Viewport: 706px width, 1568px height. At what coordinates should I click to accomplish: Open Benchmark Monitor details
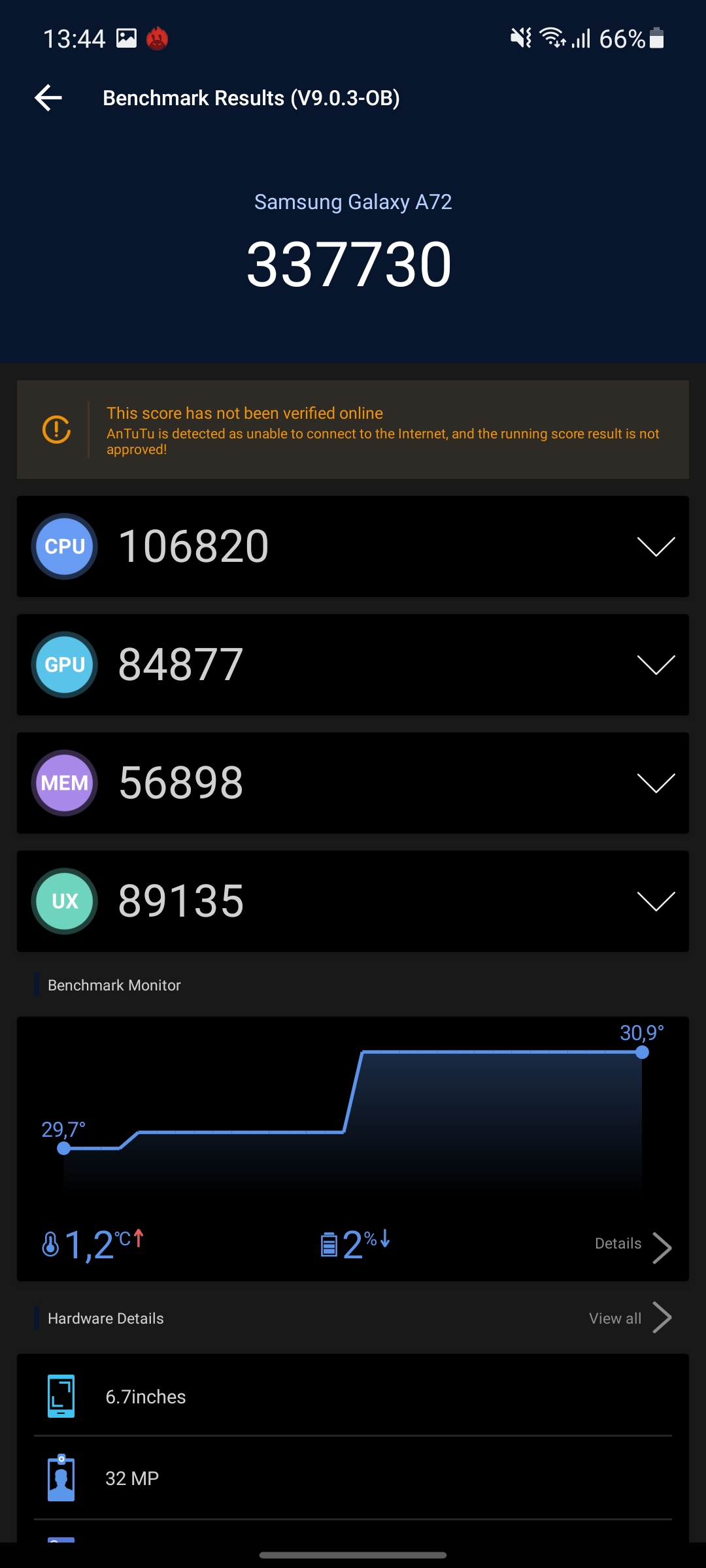pyautogui.click(x=633, y=1245)
